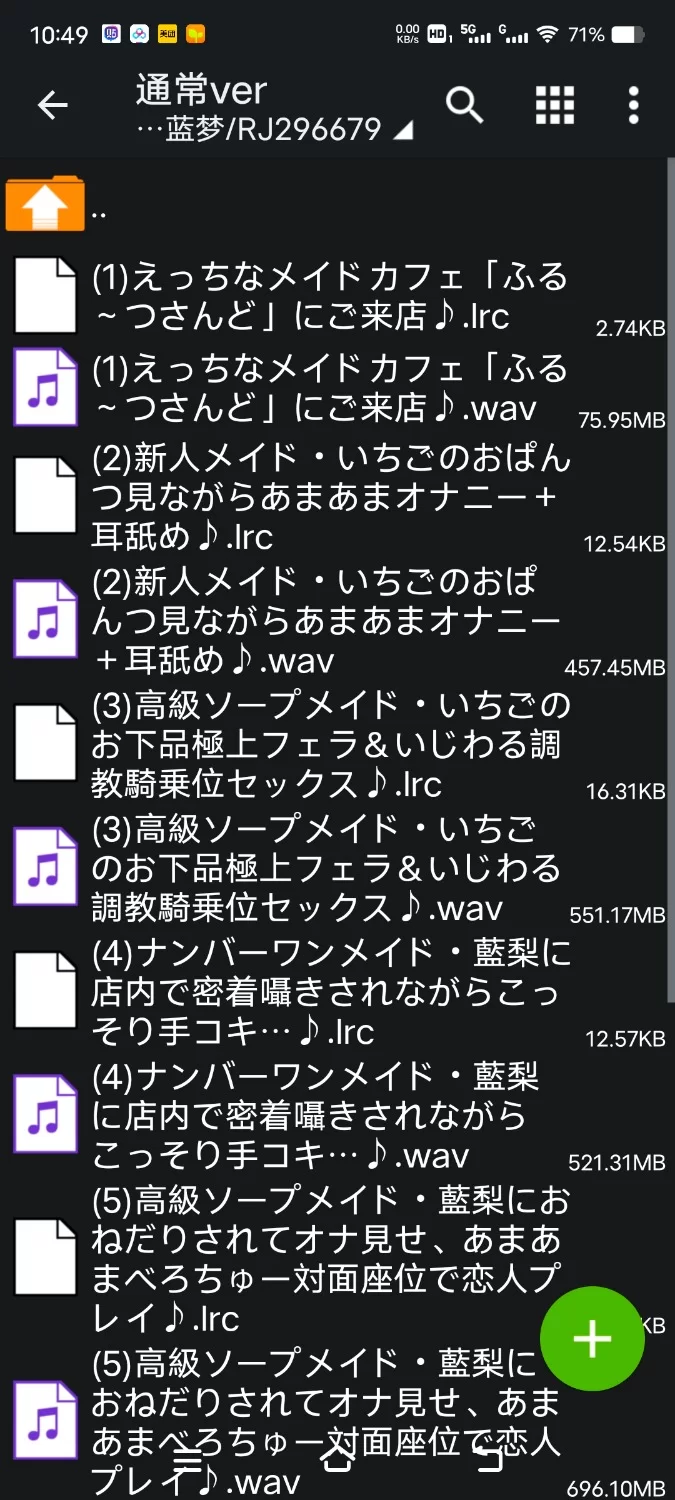Change the view mode with the grid icon
This screenshot has height=1500, width=675.
555,104
